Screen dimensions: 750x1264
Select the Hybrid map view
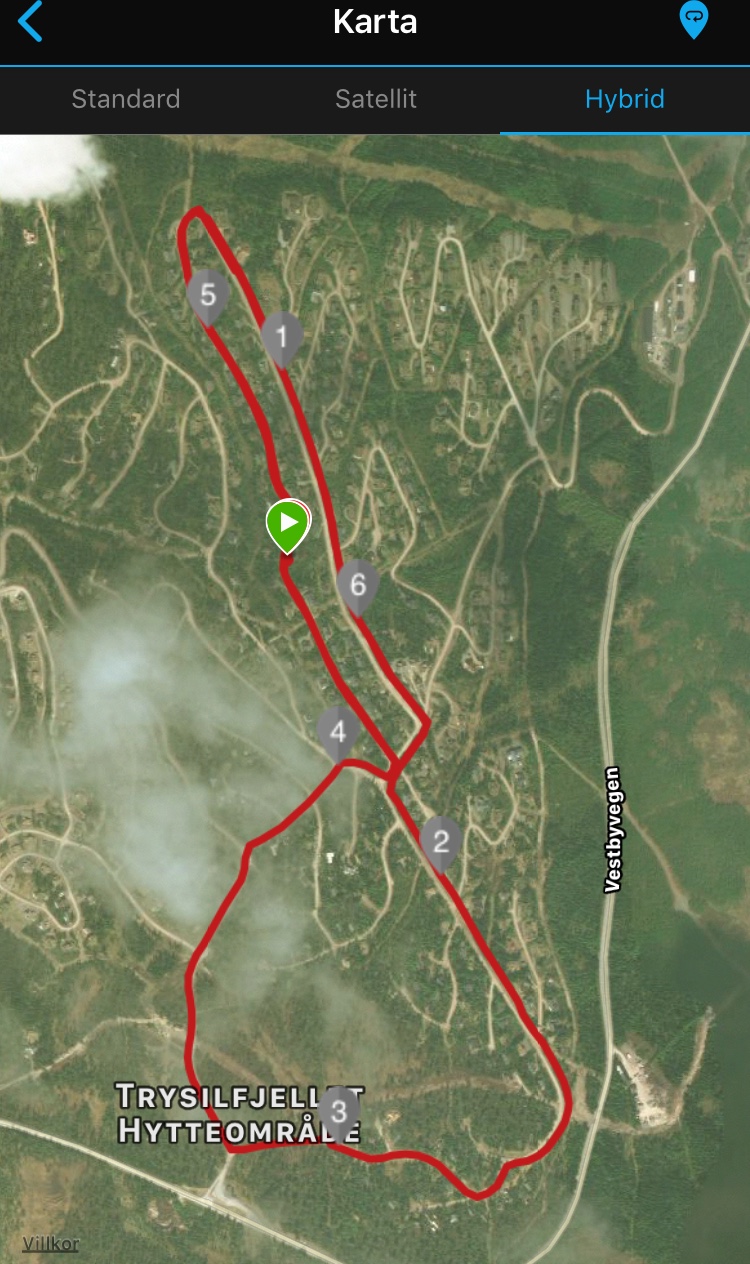pyautogui.click(x=625, y=99)
